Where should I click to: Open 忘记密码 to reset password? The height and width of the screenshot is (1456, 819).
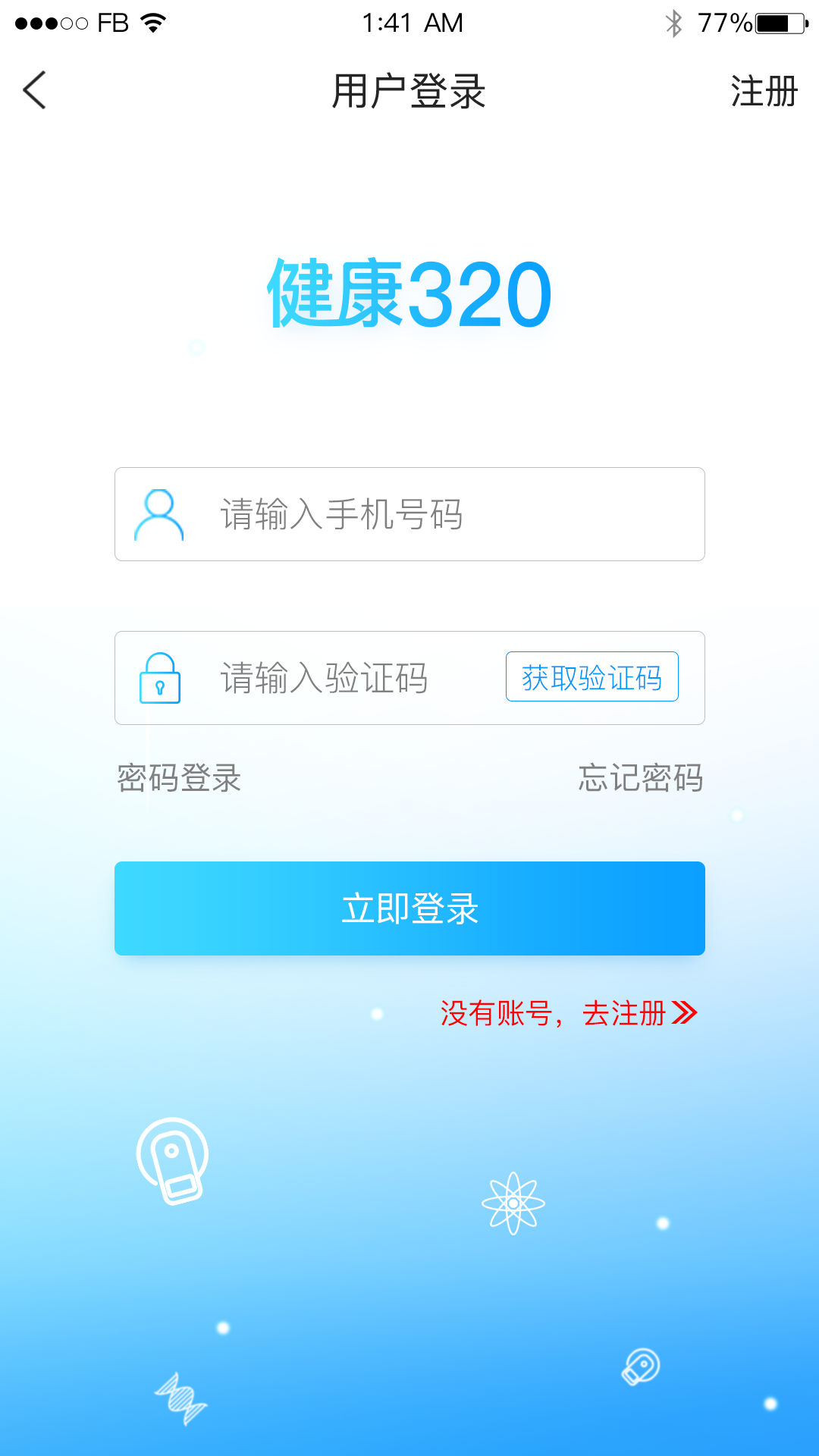[640, 778]
